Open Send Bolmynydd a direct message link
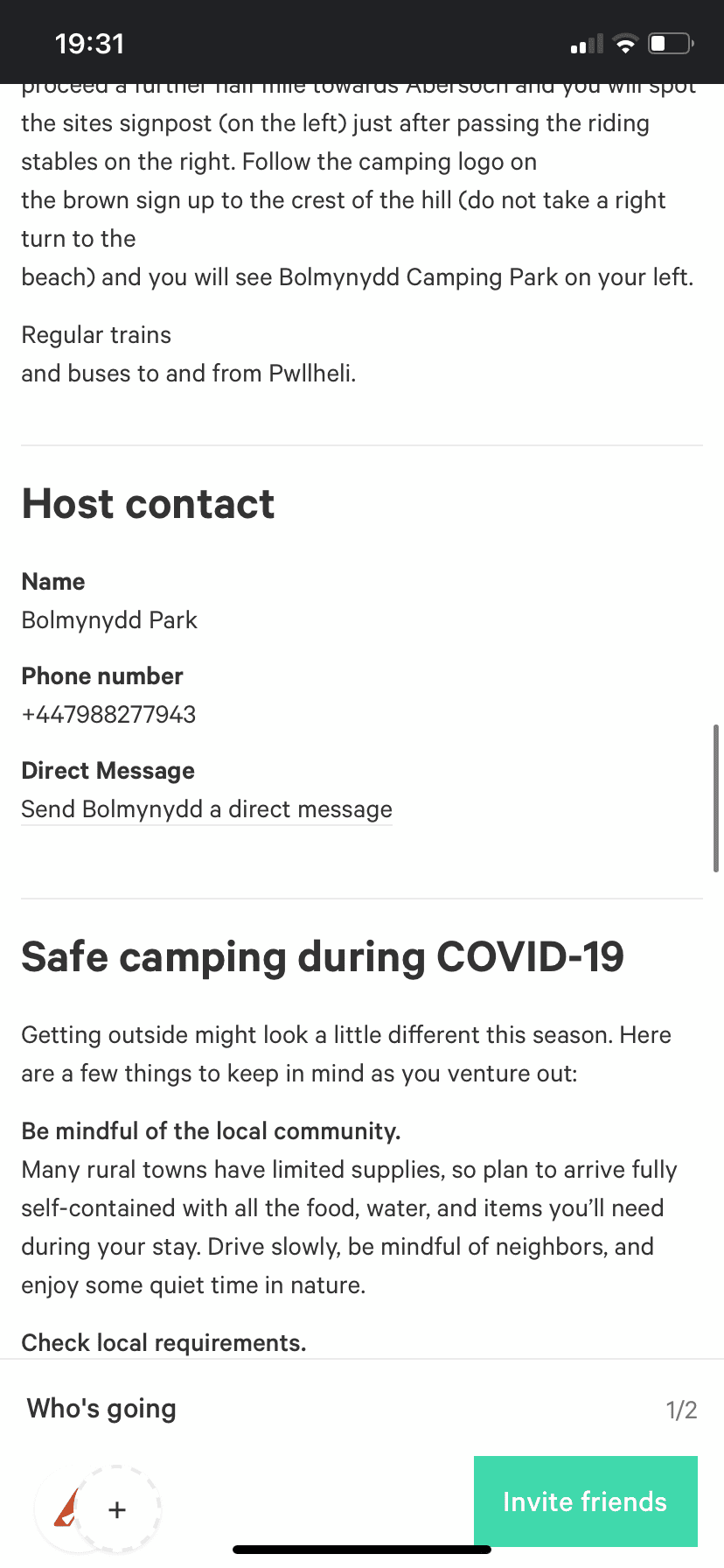Screen dimensions: 724x1568 point(206,809)
